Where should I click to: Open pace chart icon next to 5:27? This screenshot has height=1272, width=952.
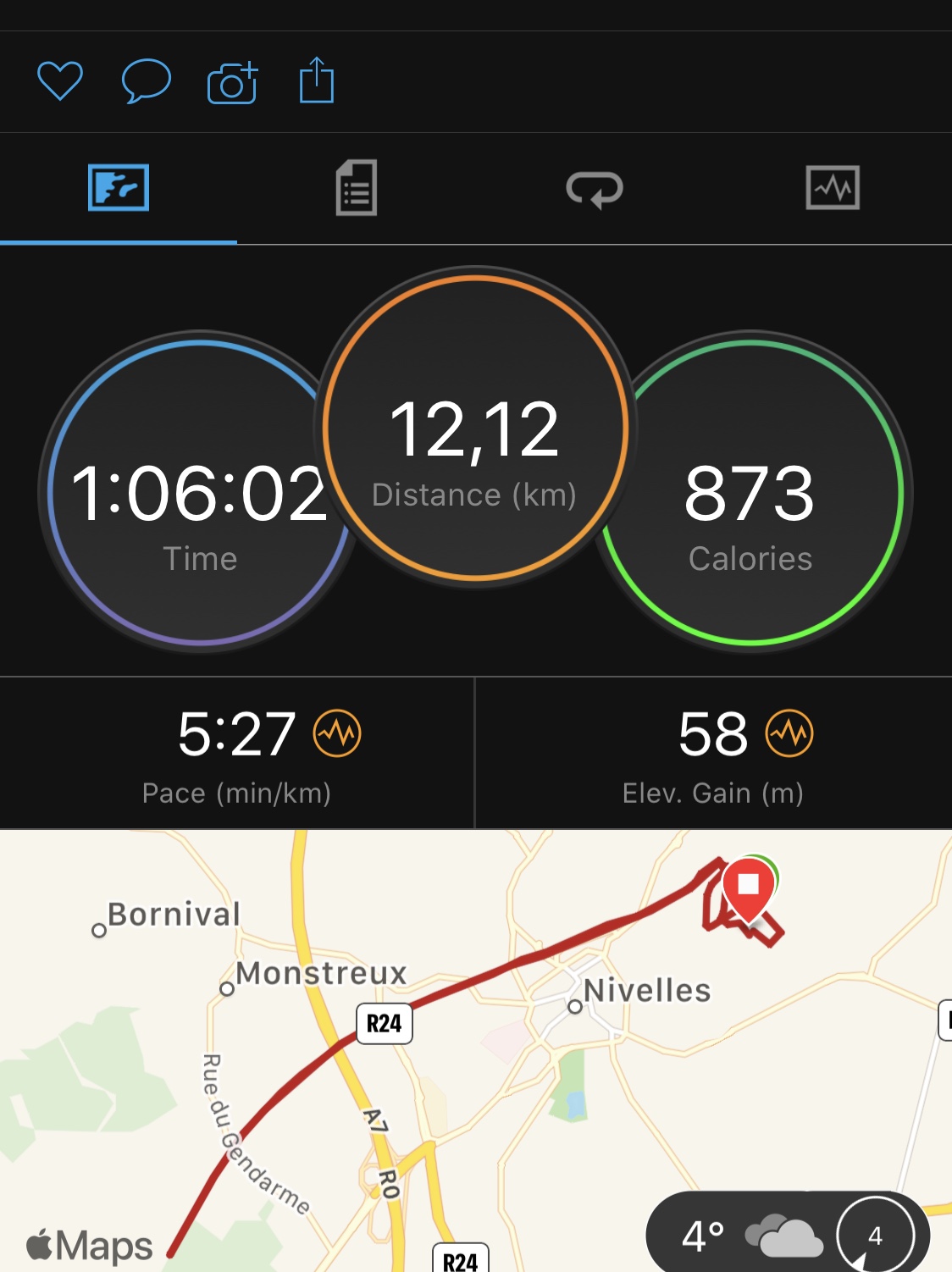[x=337, y=733]
